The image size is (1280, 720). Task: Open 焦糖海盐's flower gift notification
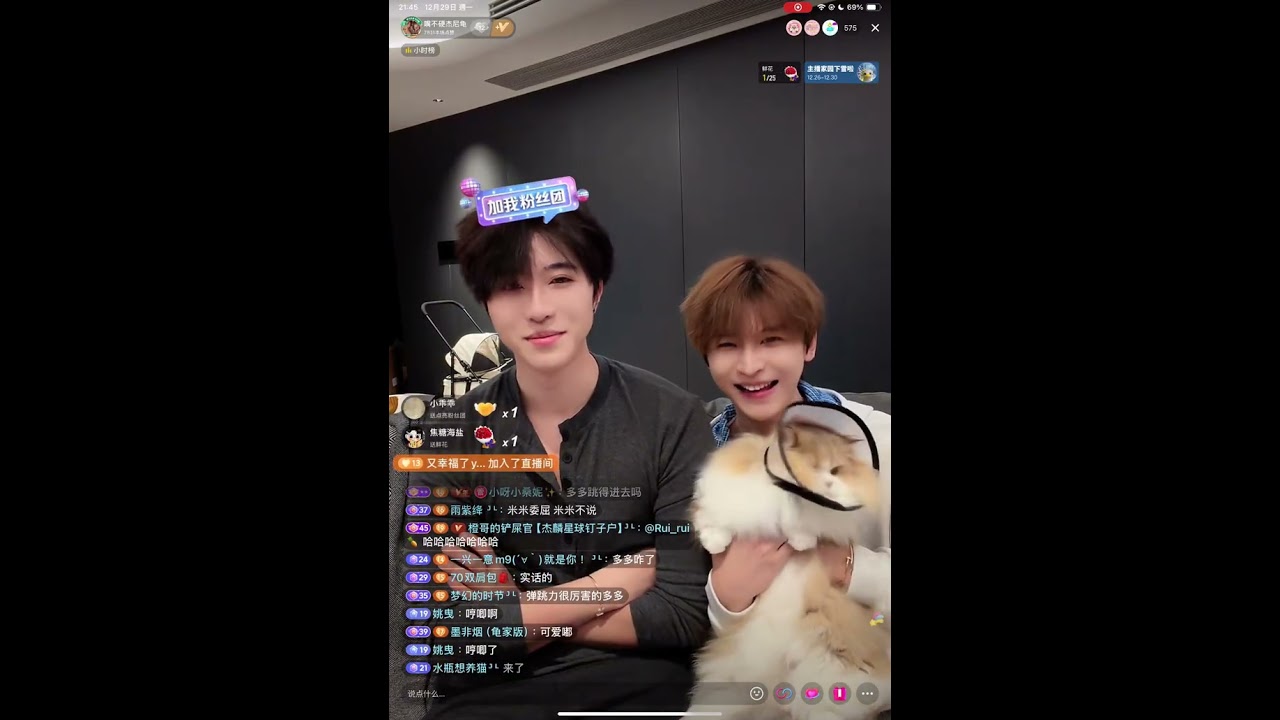pos(455,437)
